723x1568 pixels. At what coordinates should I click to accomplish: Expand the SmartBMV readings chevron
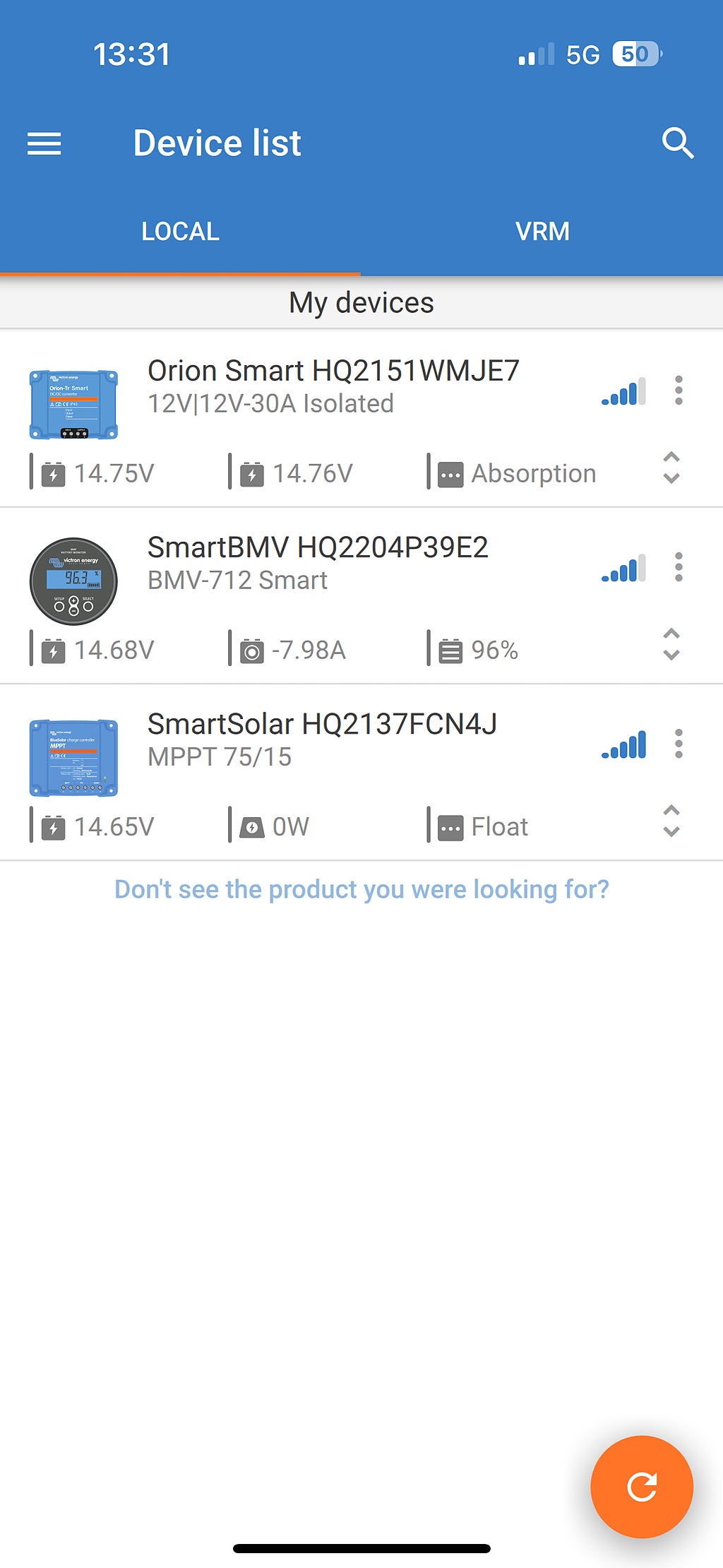click(x=671, y=644)
